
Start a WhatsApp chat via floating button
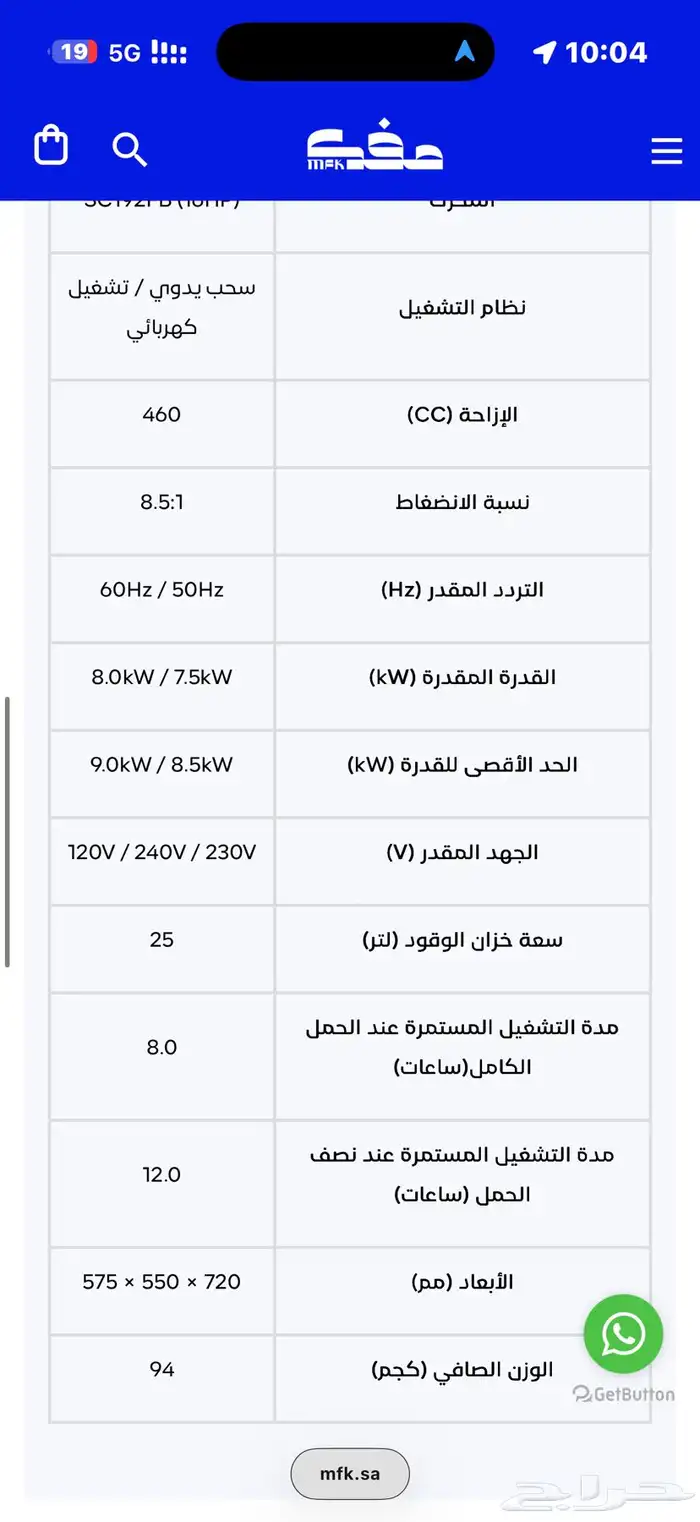tap(623, 1334)
